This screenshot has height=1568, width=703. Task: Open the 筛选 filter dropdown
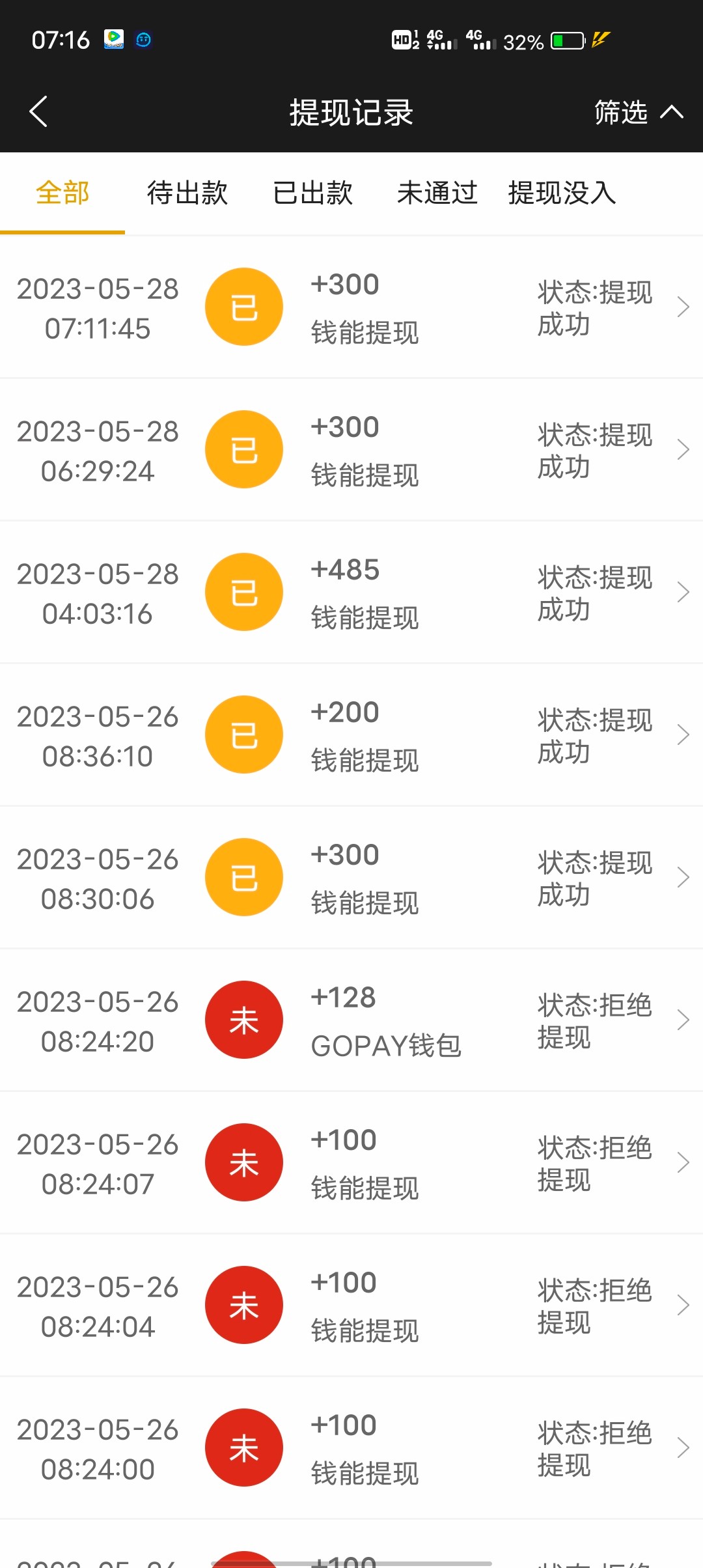pos(638,112)
